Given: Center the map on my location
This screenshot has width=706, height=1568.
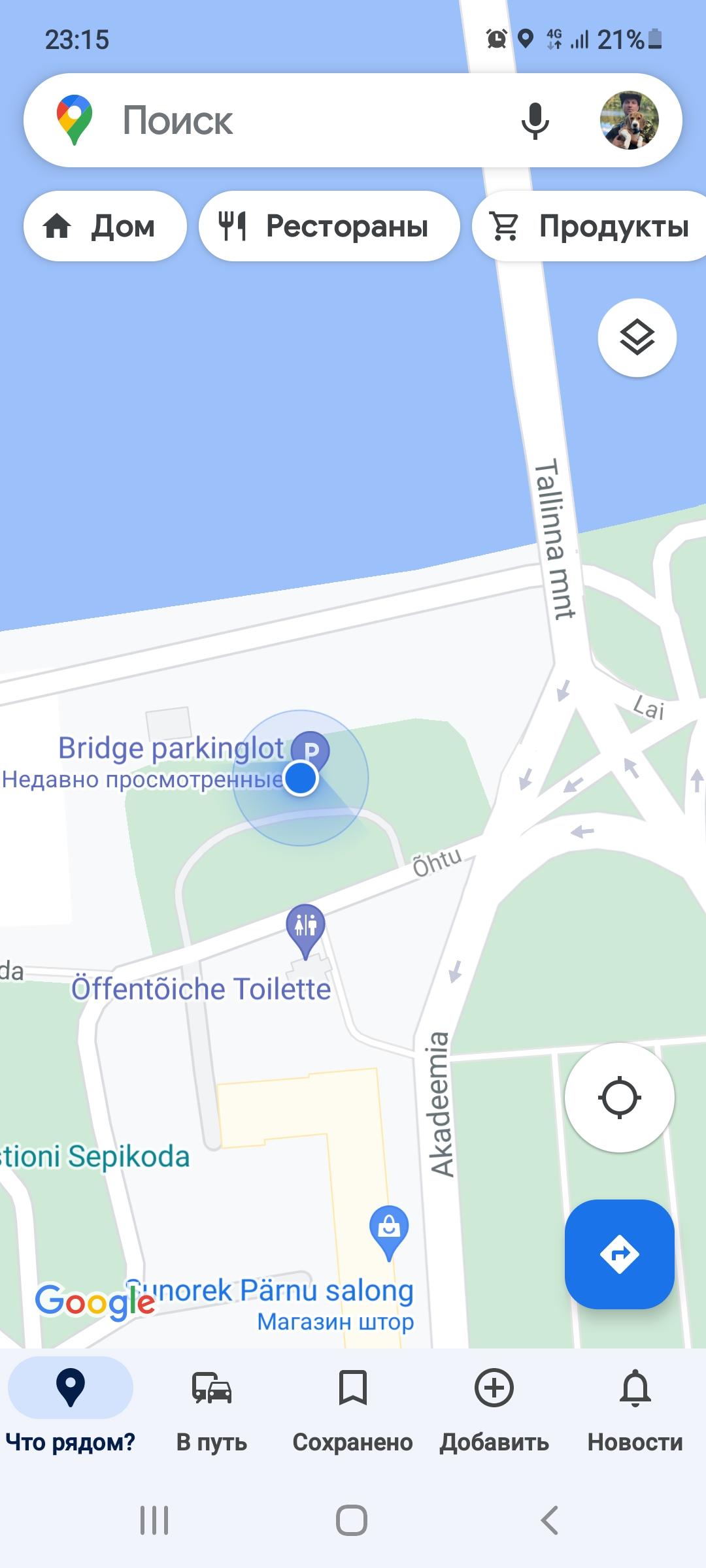Looking at the screenshot, I should (x=619, y=1097).
